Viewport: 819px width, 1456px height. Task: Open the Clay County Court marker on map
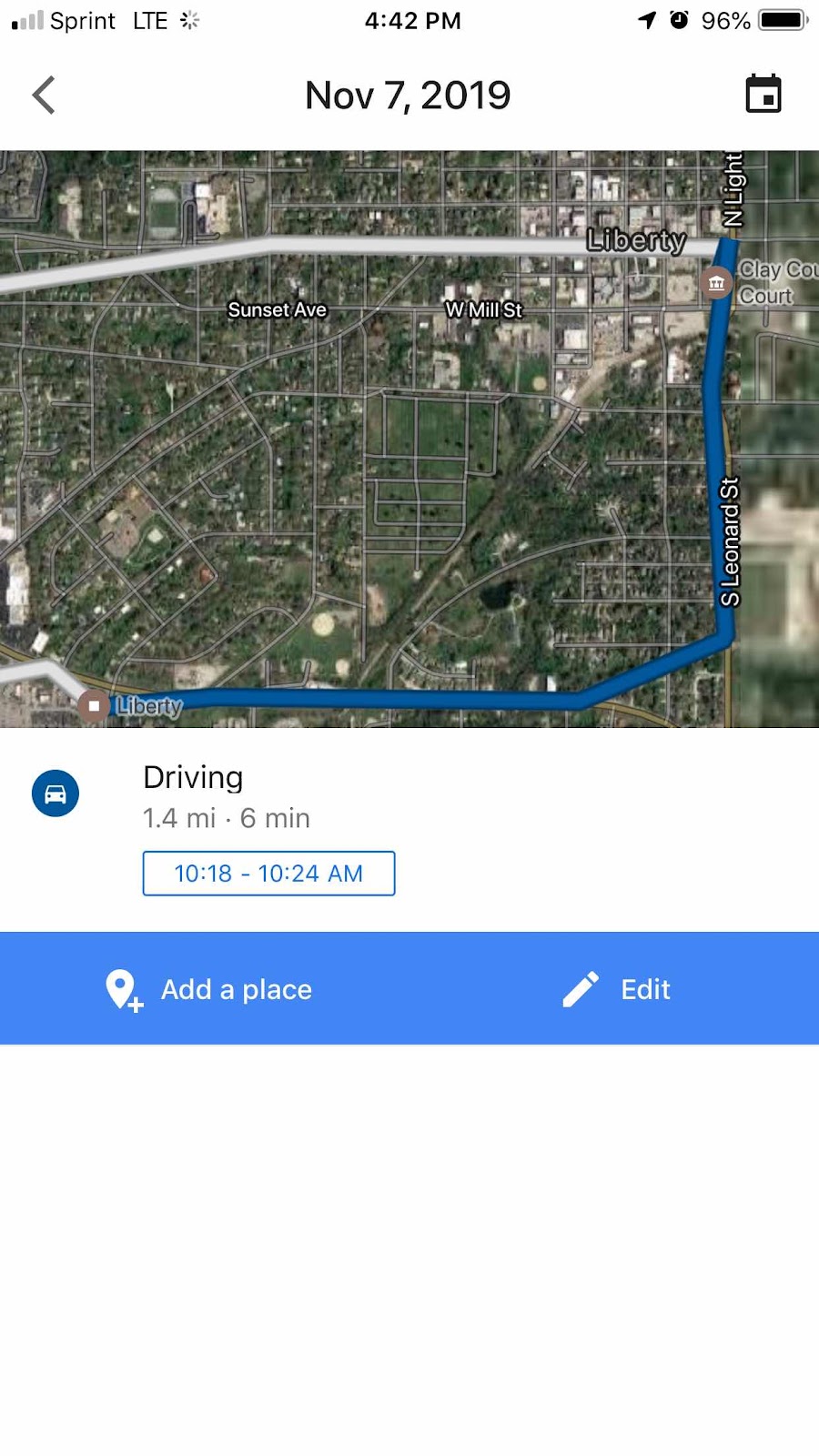coord(716,283)
